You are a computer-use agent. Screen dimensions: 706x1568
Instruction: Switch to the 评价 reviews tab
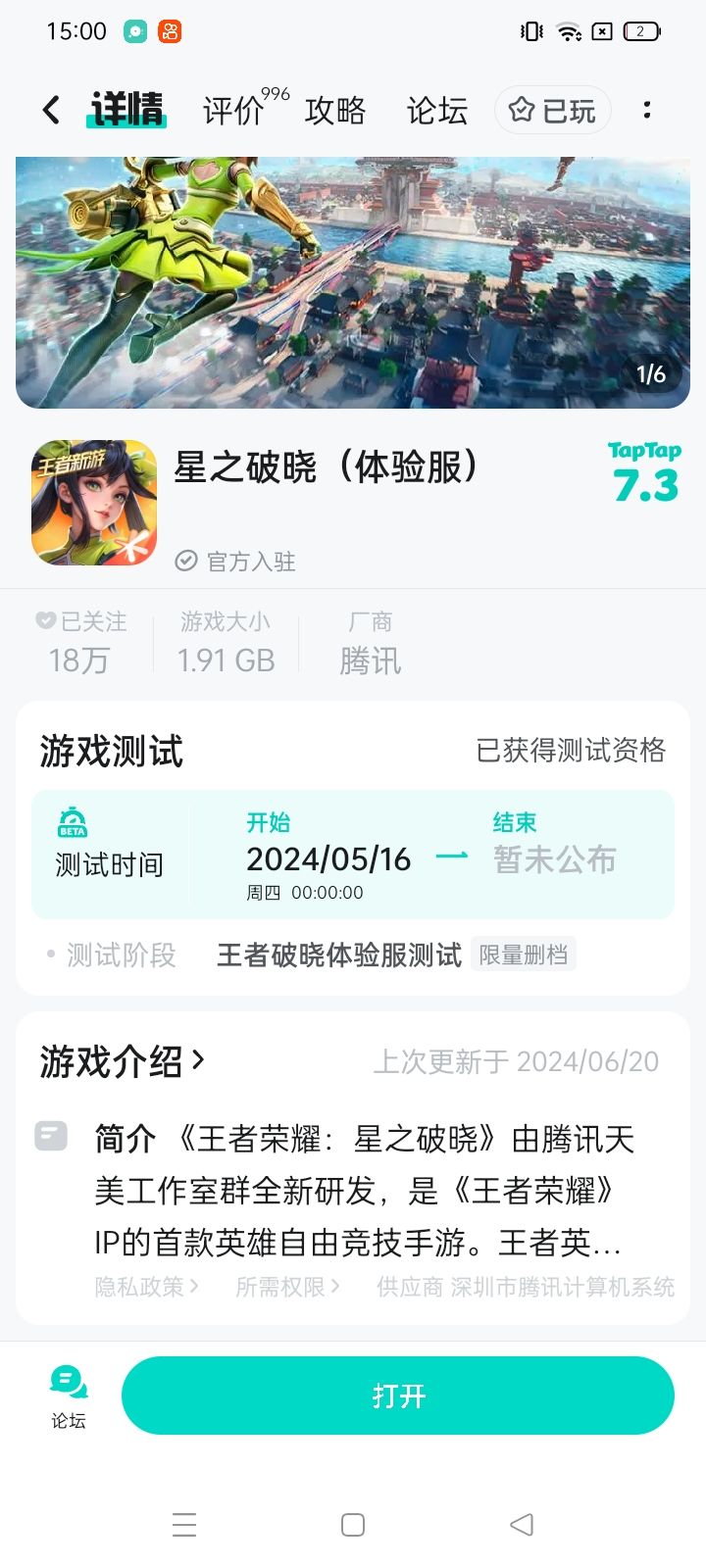(x=234, y=111)
